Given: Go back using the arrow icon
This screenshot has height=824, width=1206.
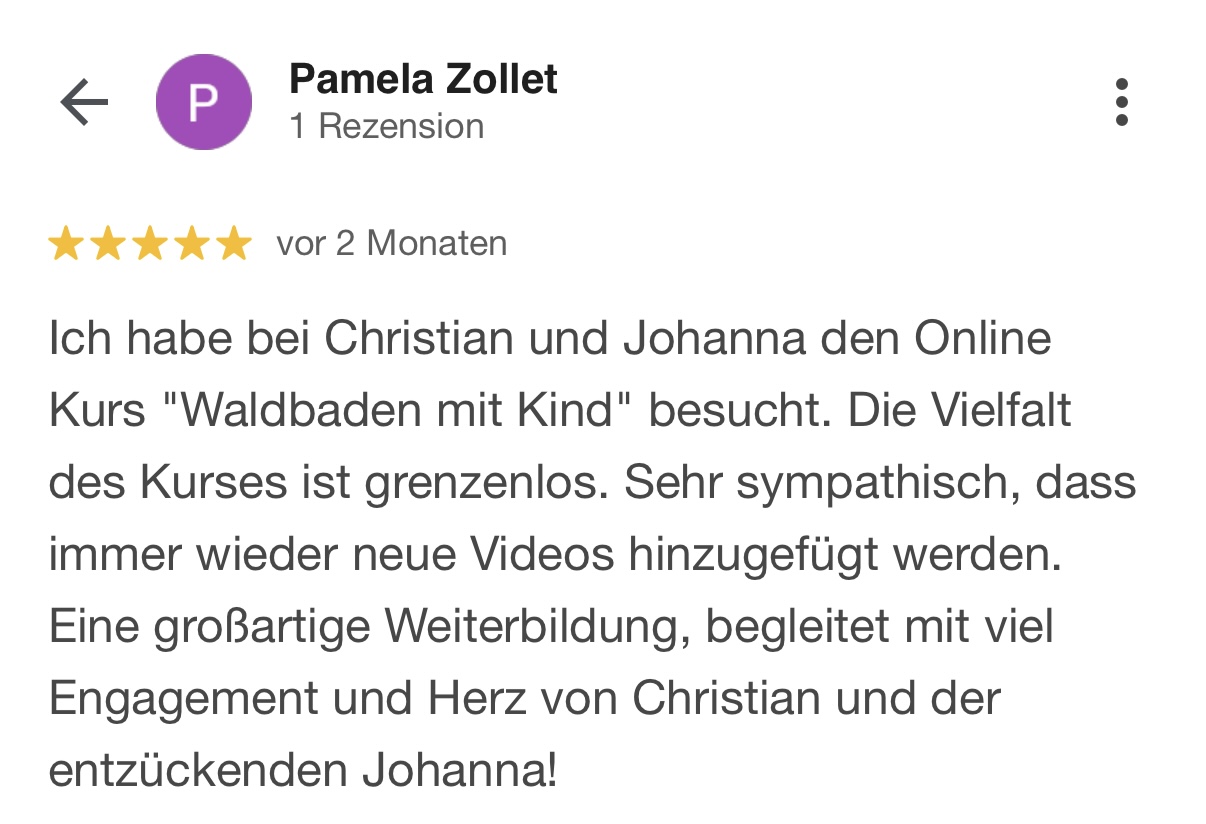Looking at the screenshot, I should coord(84,102).
